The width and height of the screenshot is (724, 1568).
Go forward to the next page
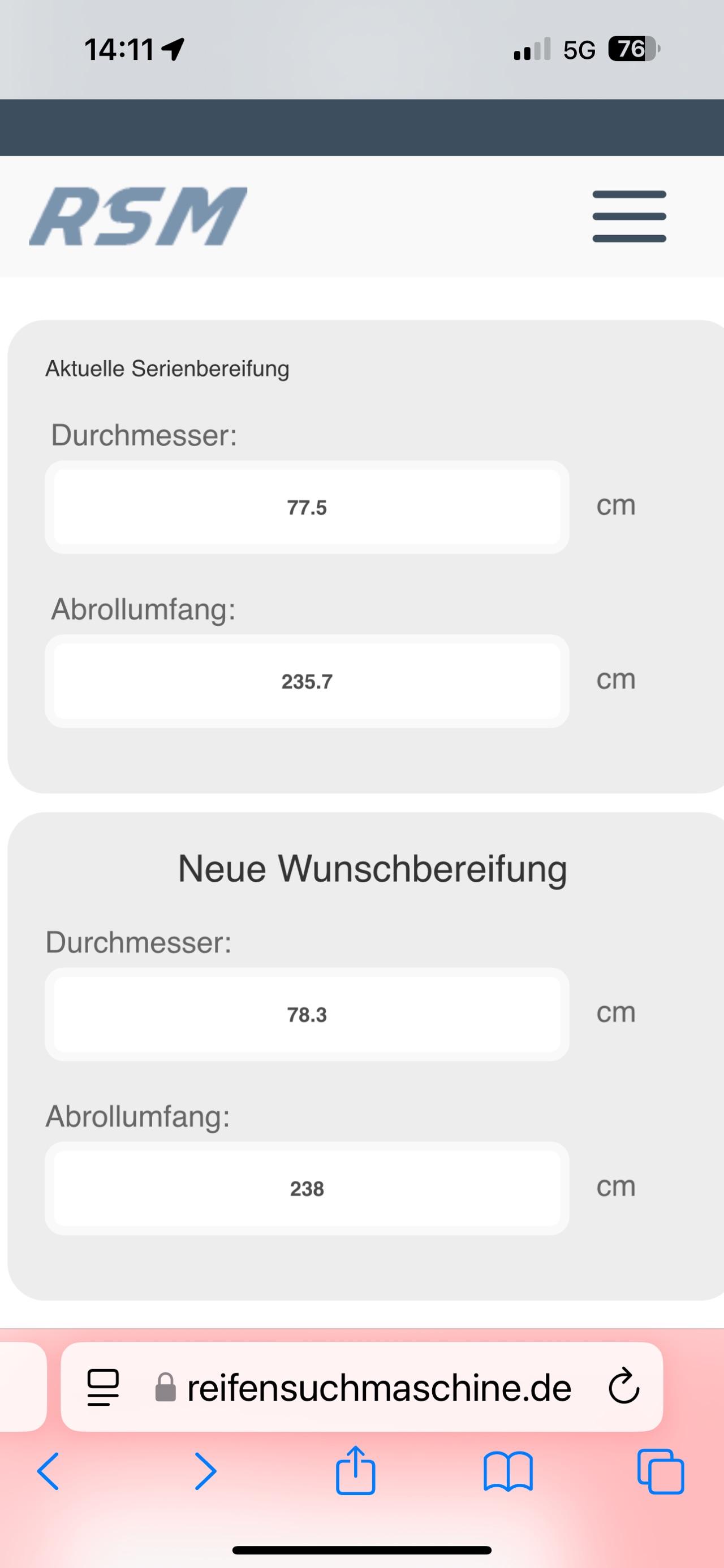click(x=205, y=1471)
